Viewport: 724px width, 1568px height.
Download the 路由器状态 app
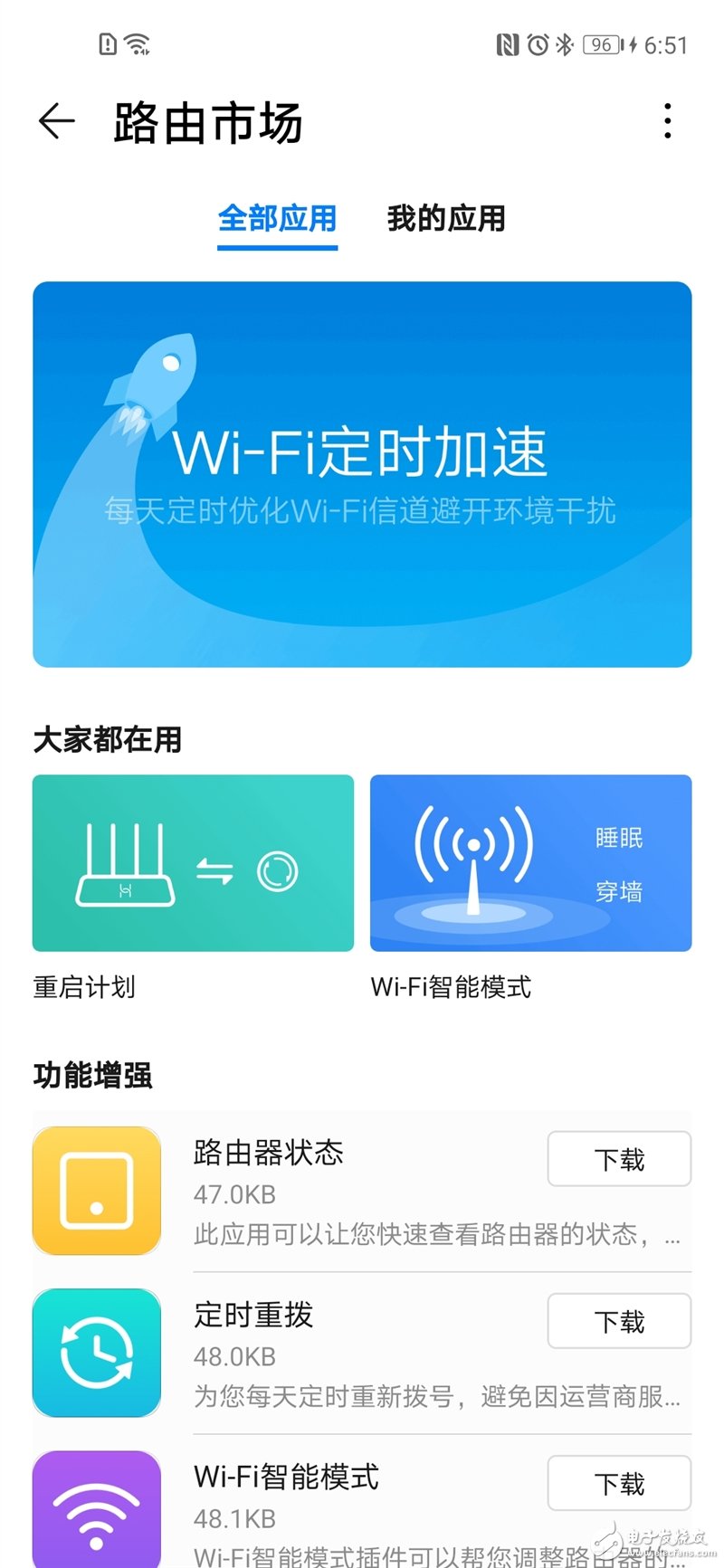tap(619, 1159)
